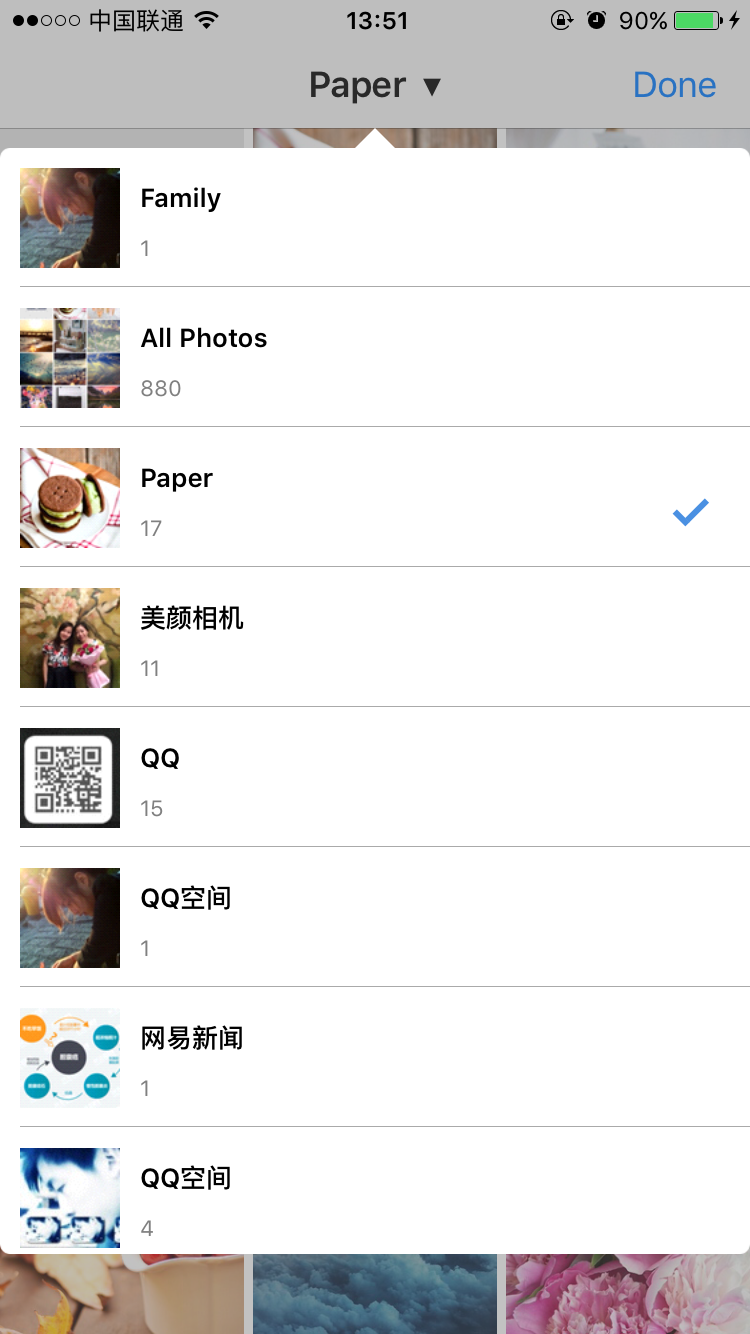
Task: Select the All Photos album
Action: pyautogui.click(x=375, y=358)
